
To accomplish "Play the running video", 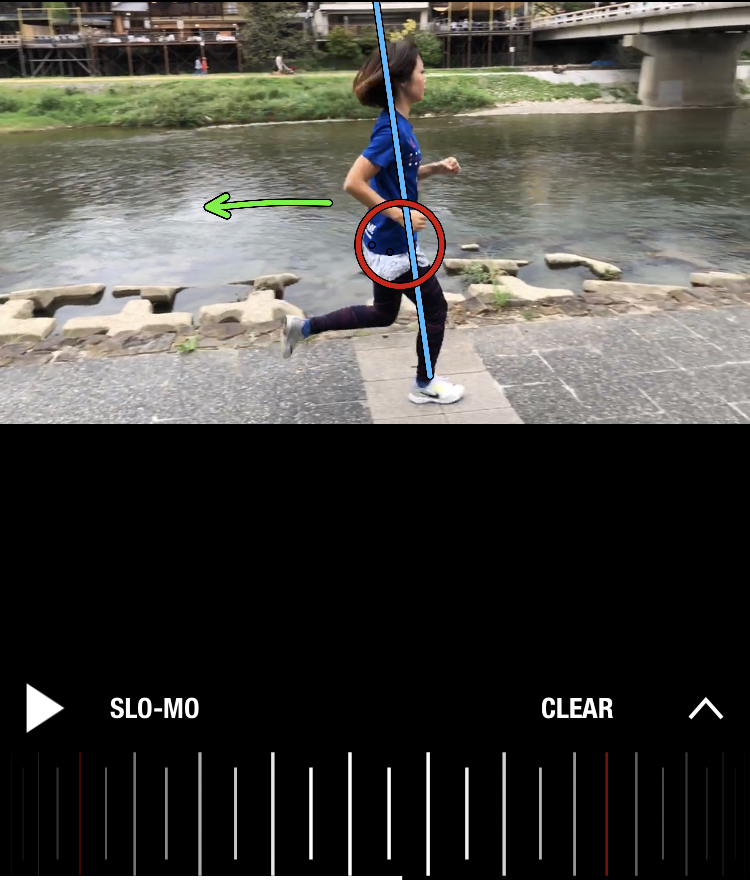I will click(43, 709).
